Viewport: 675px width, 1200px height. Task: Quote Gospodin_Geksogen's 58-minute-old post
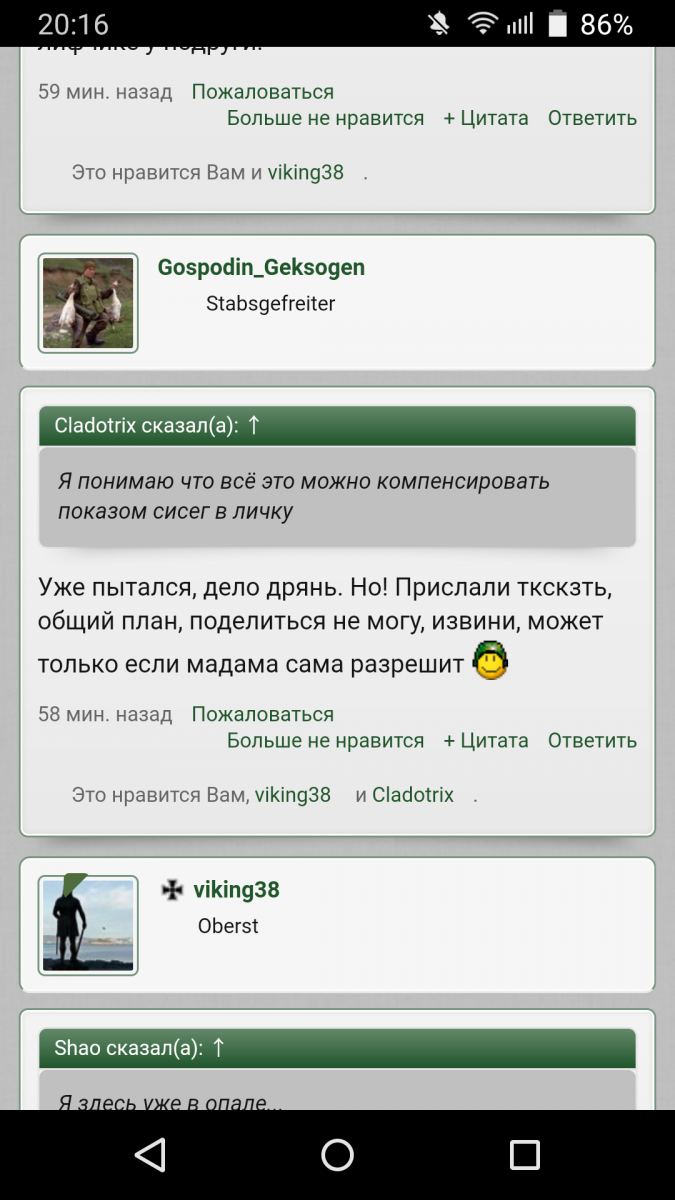click(x=486, y=741)
